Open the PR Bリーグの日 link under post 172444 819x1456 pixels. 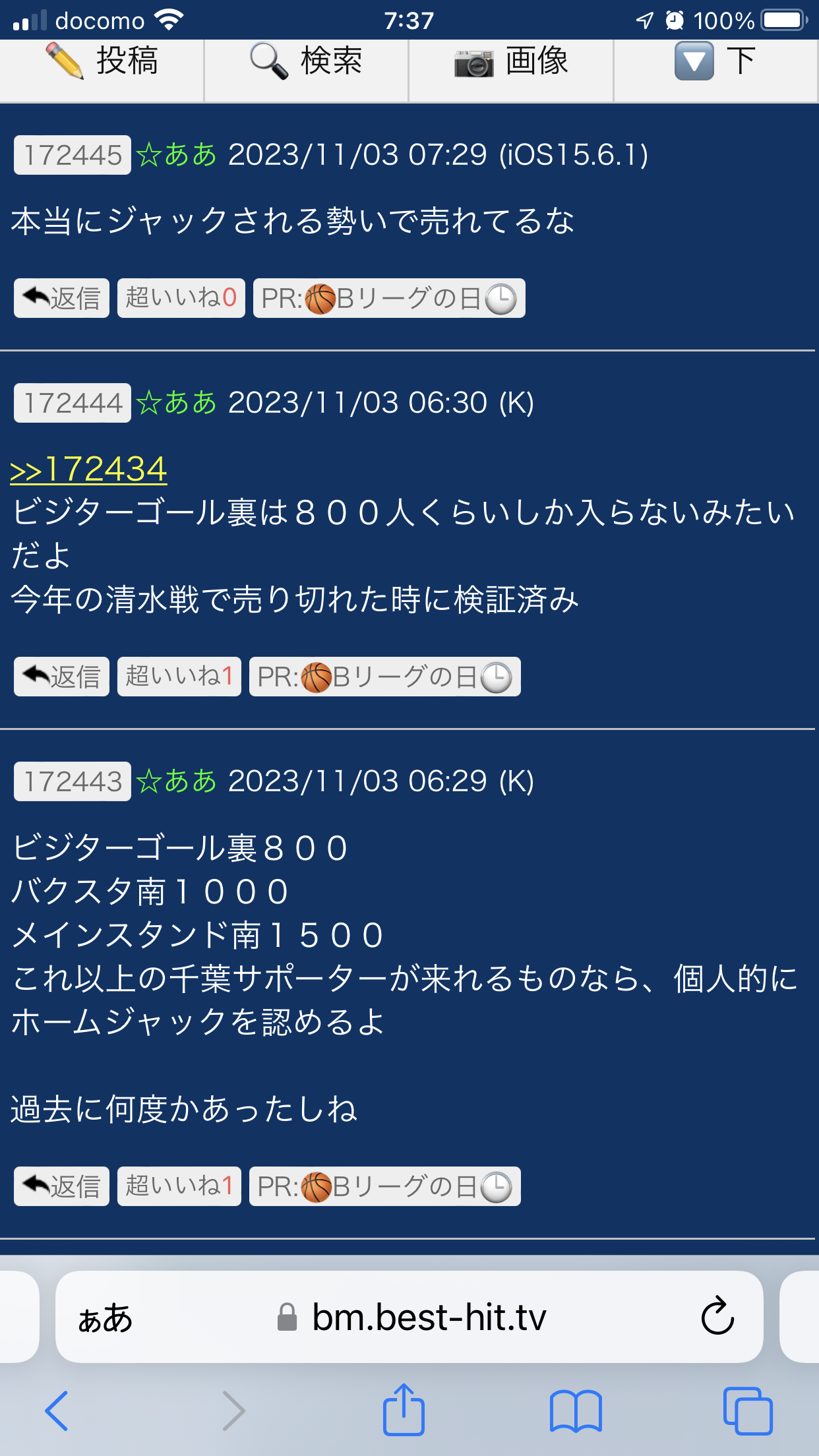[385, 677]
